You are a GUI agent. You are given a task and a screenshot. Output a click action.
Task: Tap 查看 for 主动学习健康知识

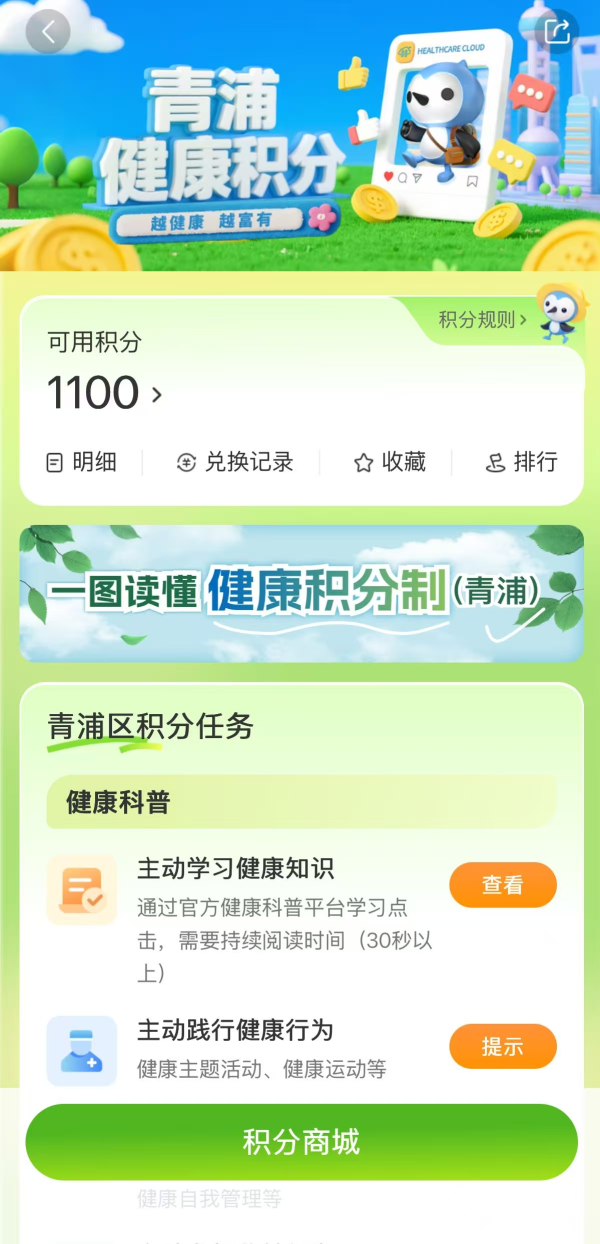[x=502, y=885]
